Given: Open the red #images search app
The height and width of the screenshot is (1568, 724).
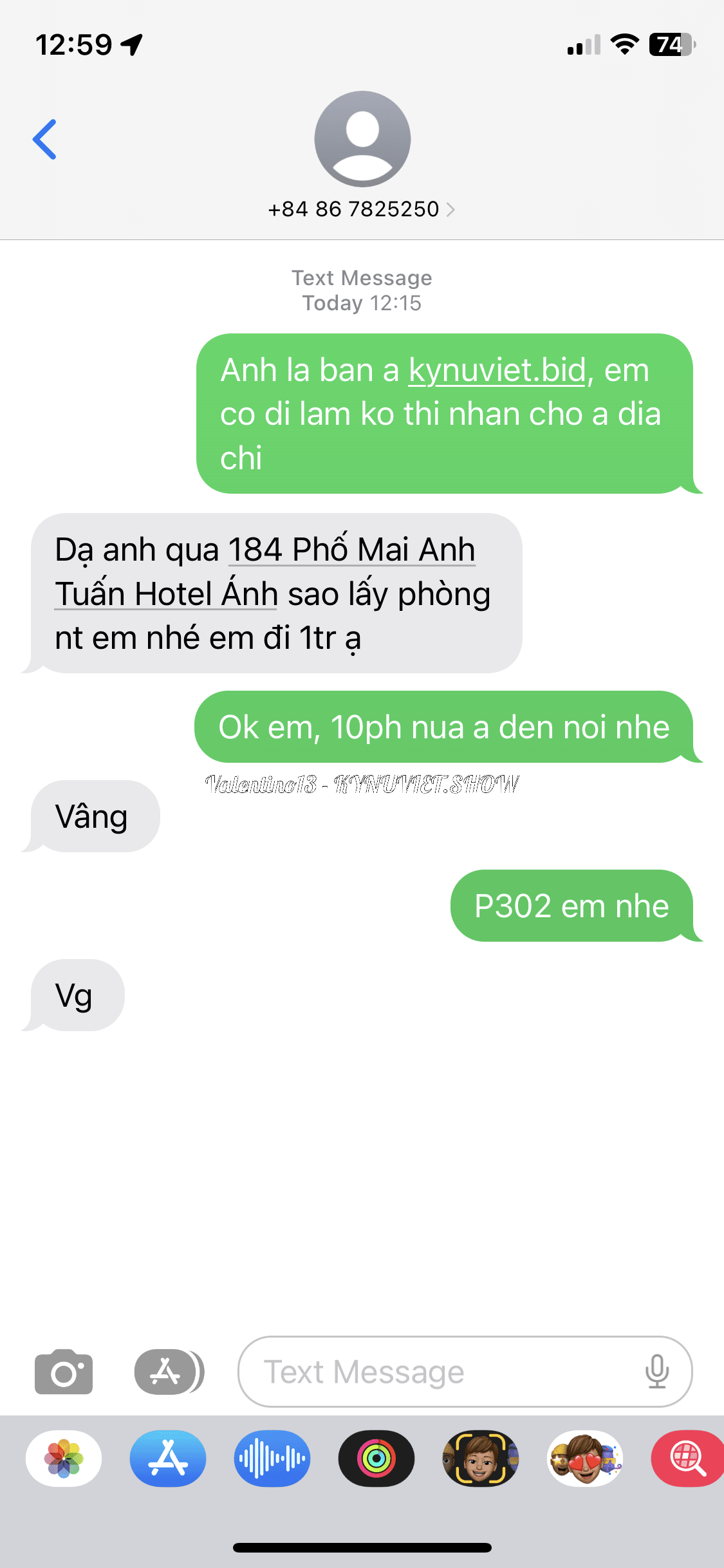Looking at the screenshot, I should coord(686,1459).
